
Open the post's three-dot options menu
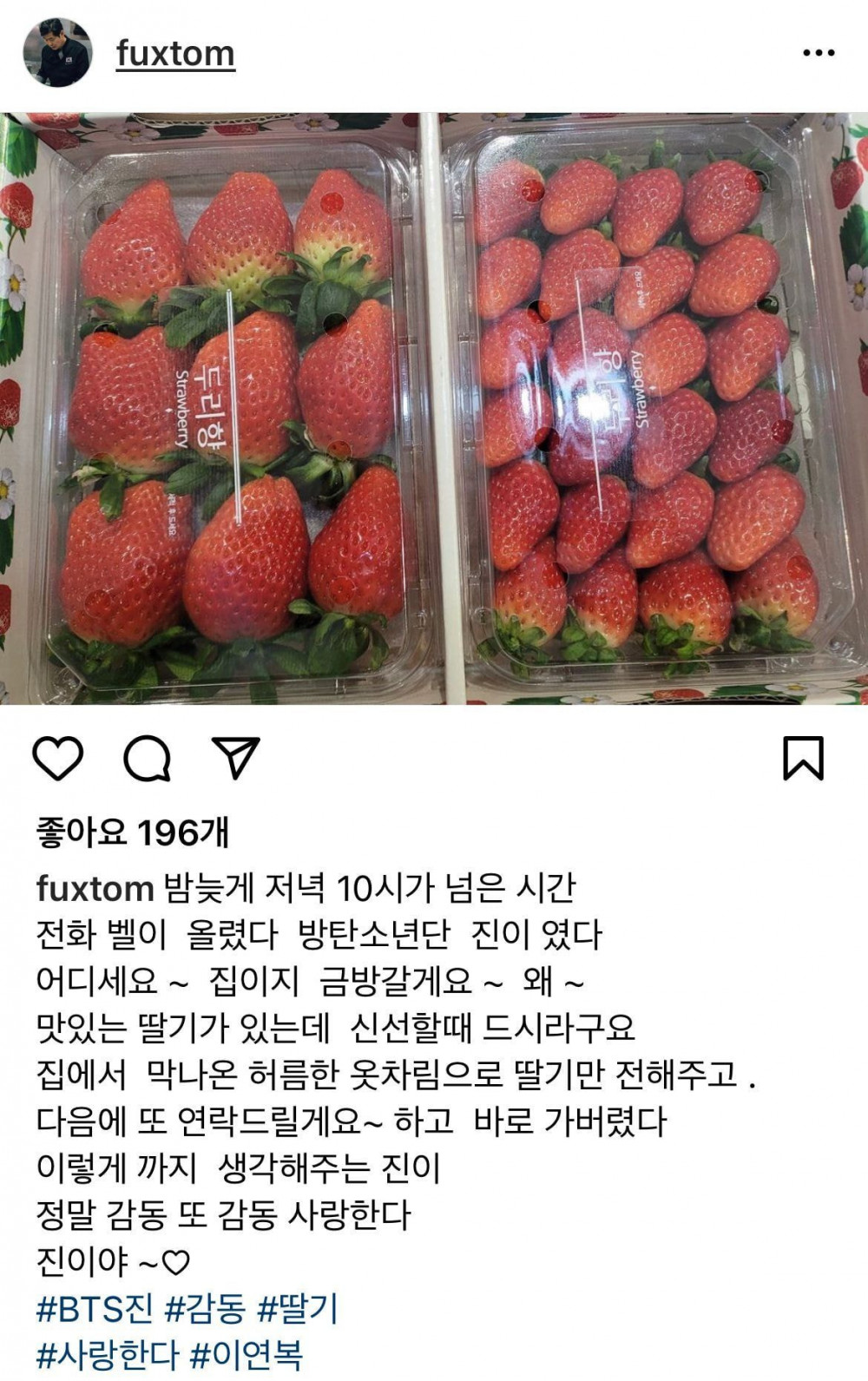[818, 53]
